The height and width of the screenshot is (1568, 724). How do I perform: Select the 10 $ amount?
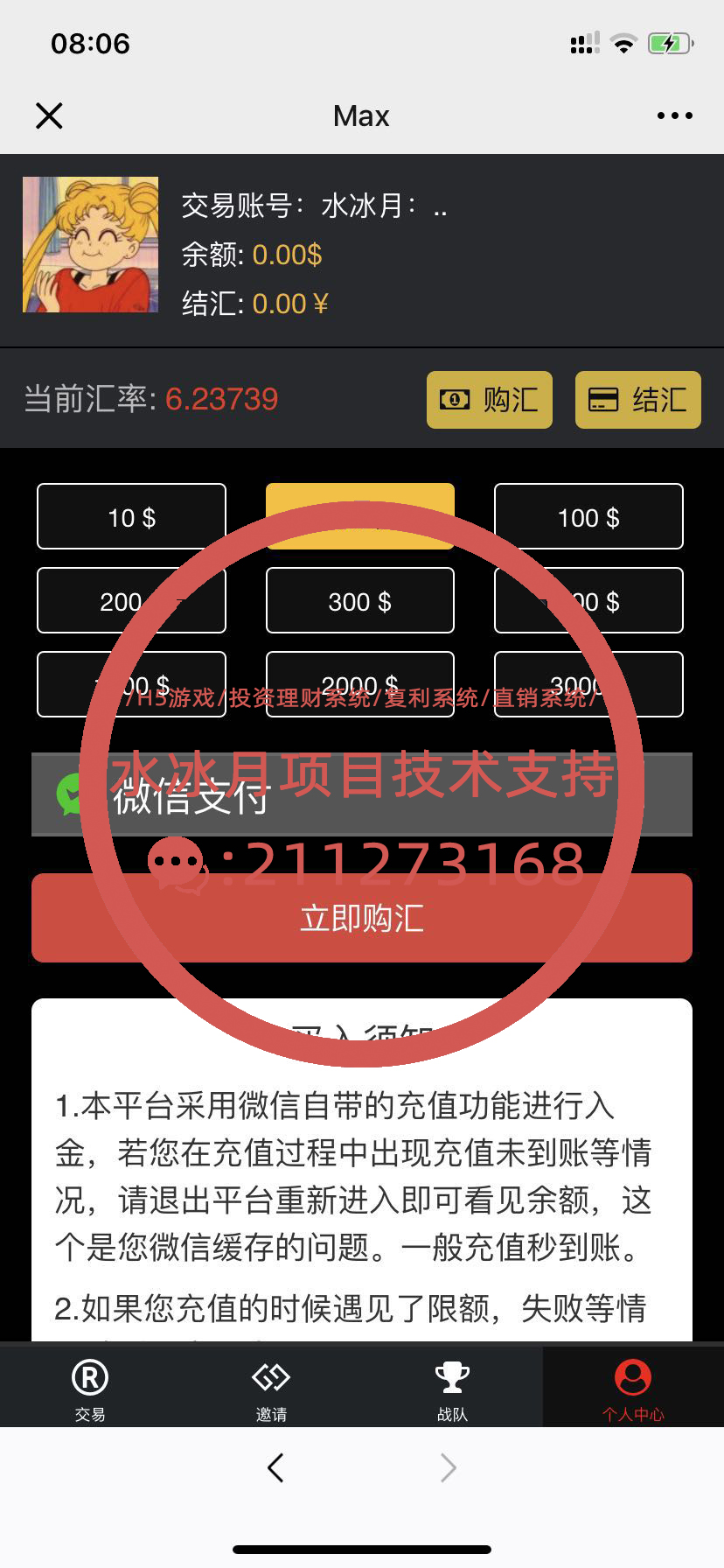tap(131, 517)
